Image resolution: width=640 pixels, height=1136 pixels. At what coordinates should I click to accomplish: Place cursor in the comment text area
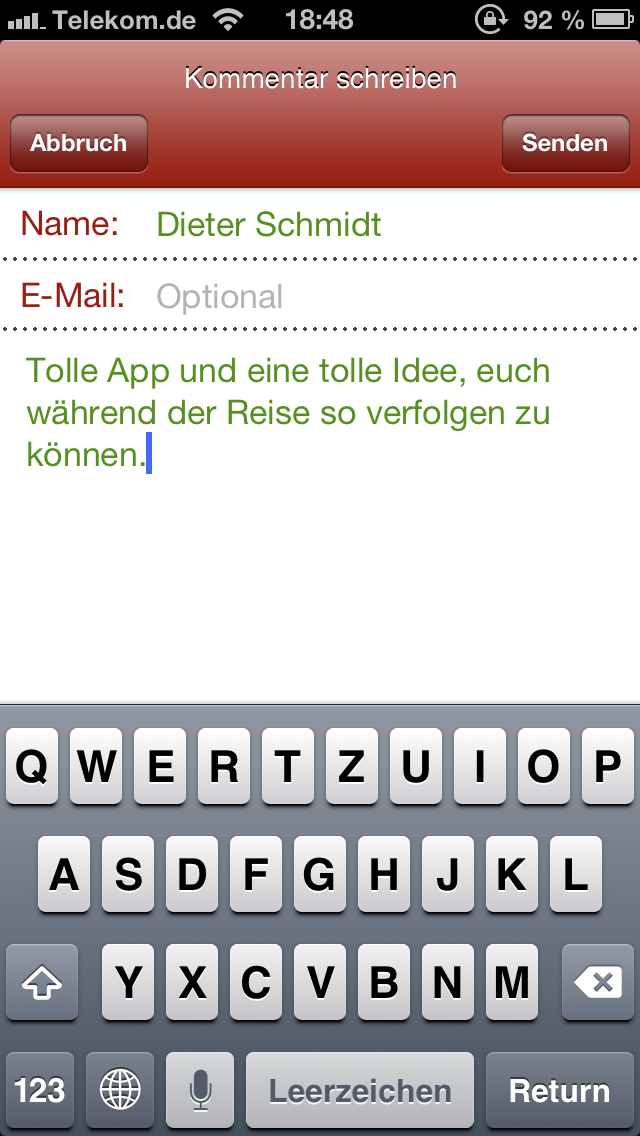pos(320,514)
